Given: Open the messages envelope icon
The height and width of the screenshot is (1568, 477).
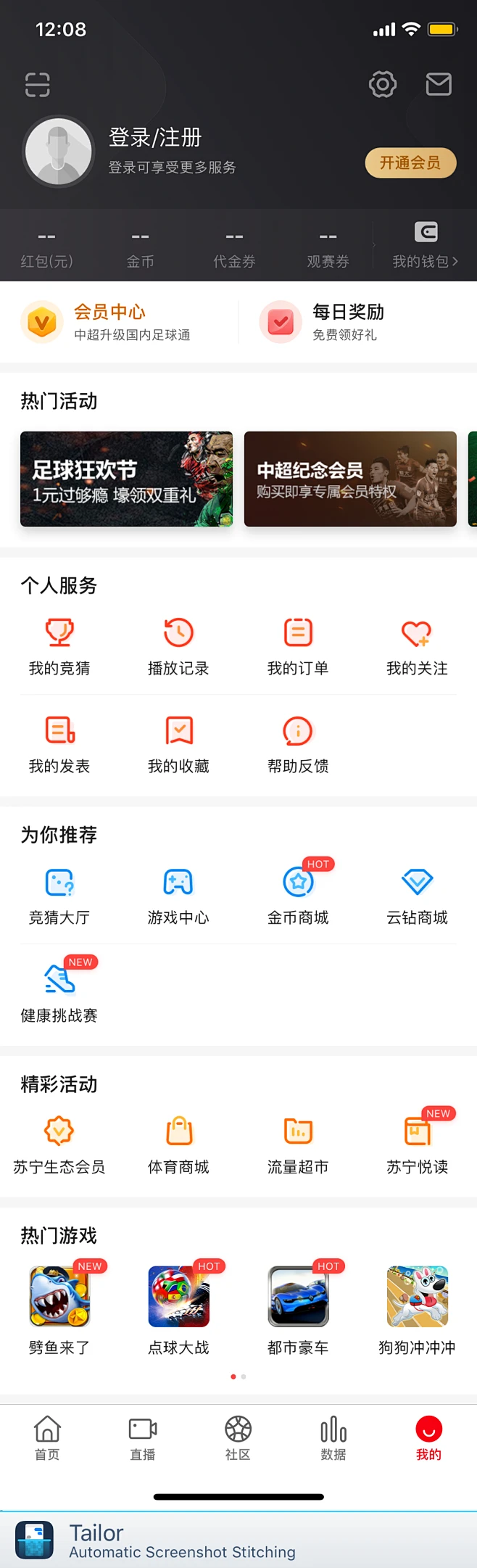Looking at the screenshot, I should (x=439, y=85).
